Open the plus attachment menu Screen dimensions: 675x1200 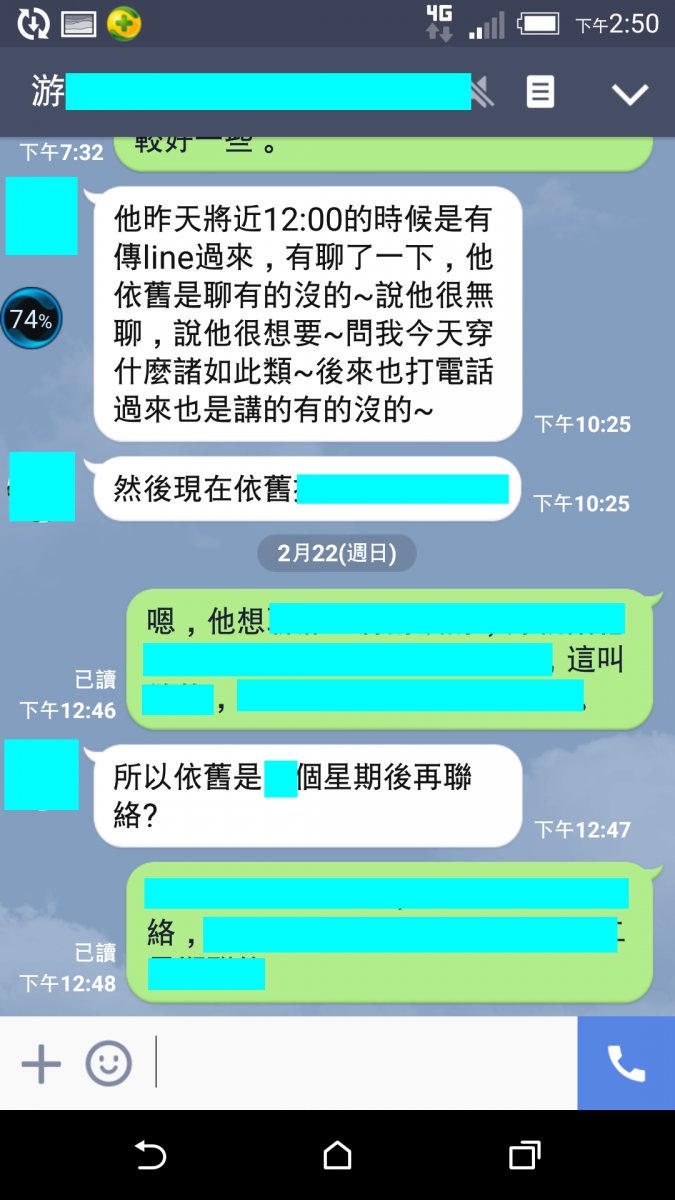41,1063
